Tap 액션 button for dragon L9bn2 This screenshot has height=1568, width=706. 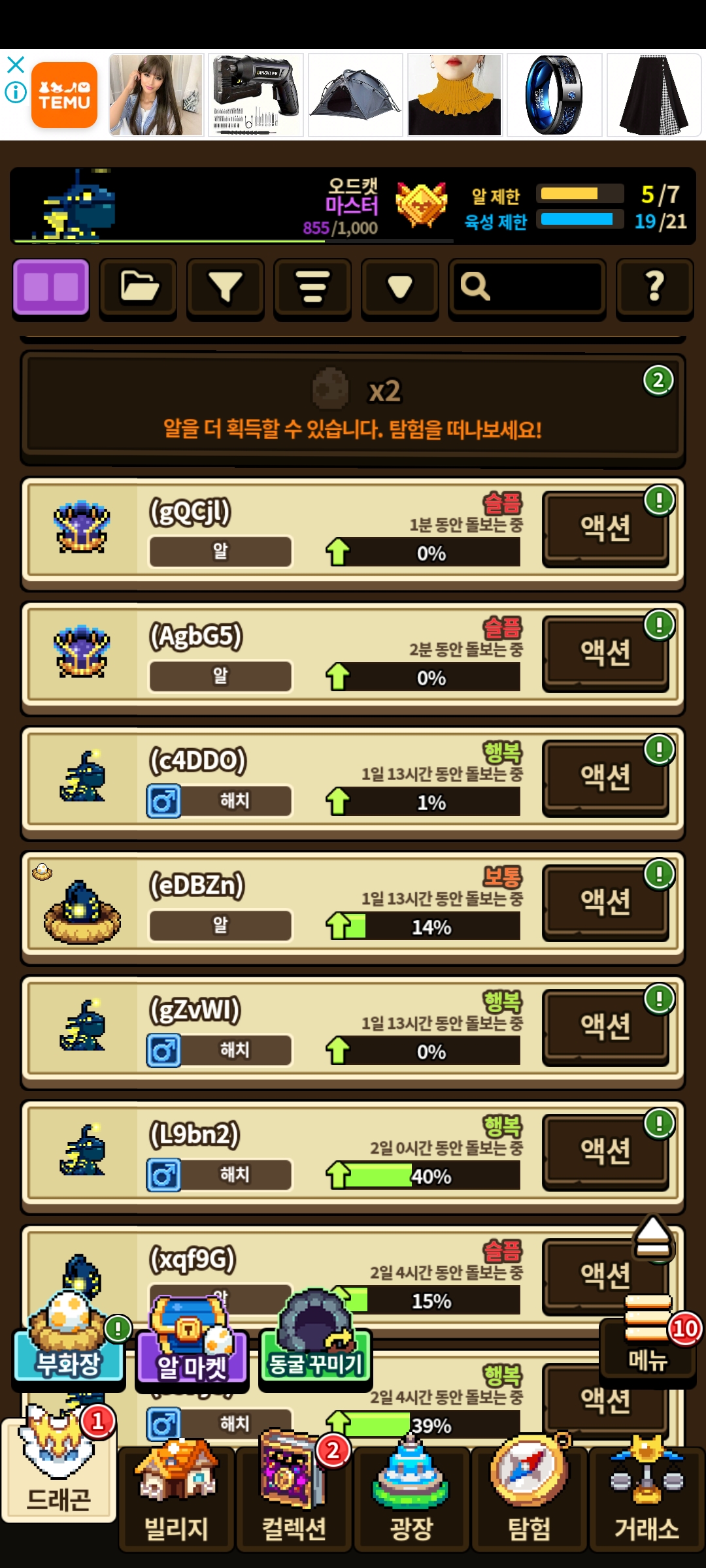[605, 1151]
